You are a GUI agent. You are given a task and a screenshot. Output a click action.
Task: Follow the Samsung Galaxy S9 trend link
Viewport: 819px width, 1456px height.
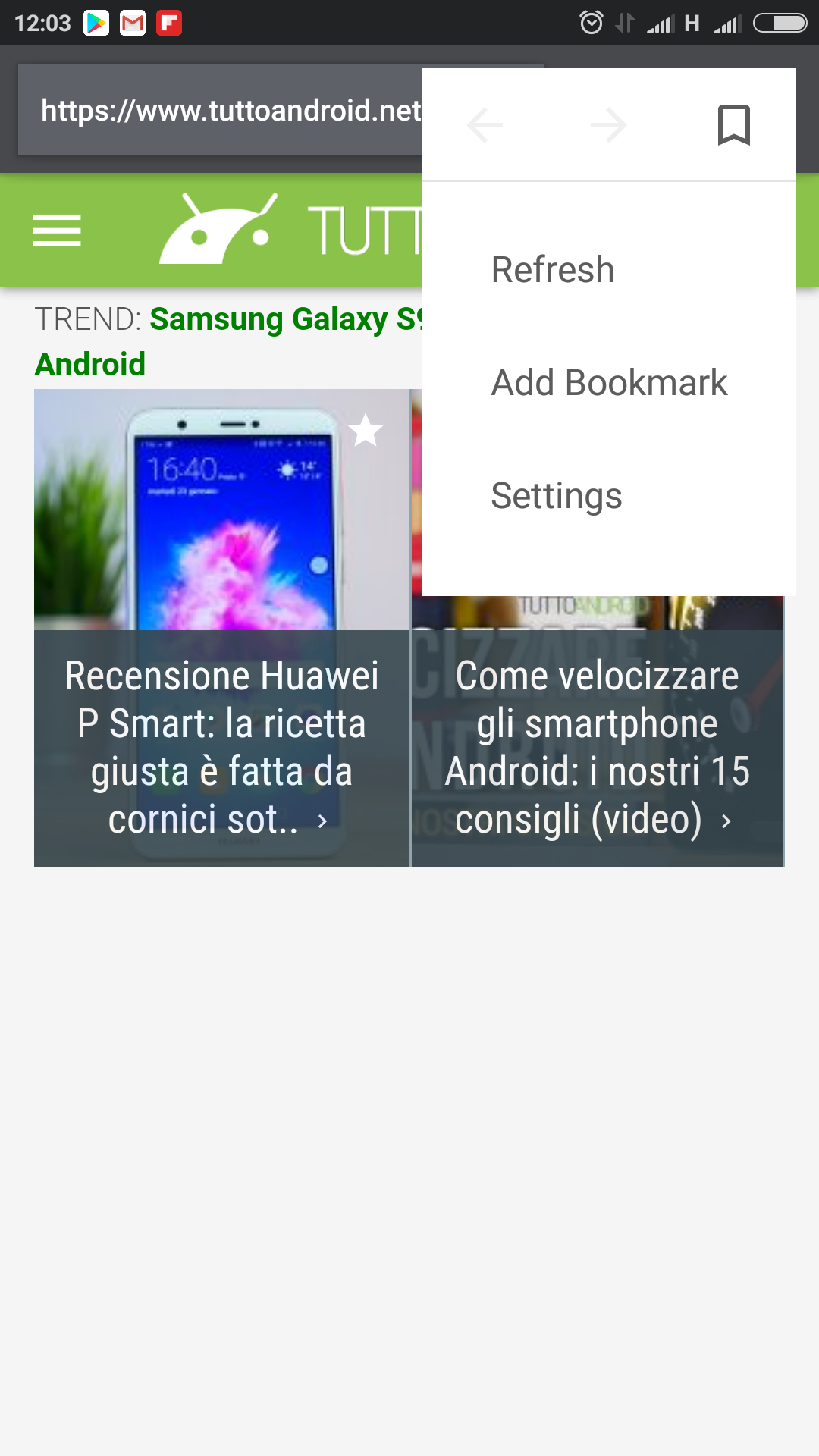point(287,319)
